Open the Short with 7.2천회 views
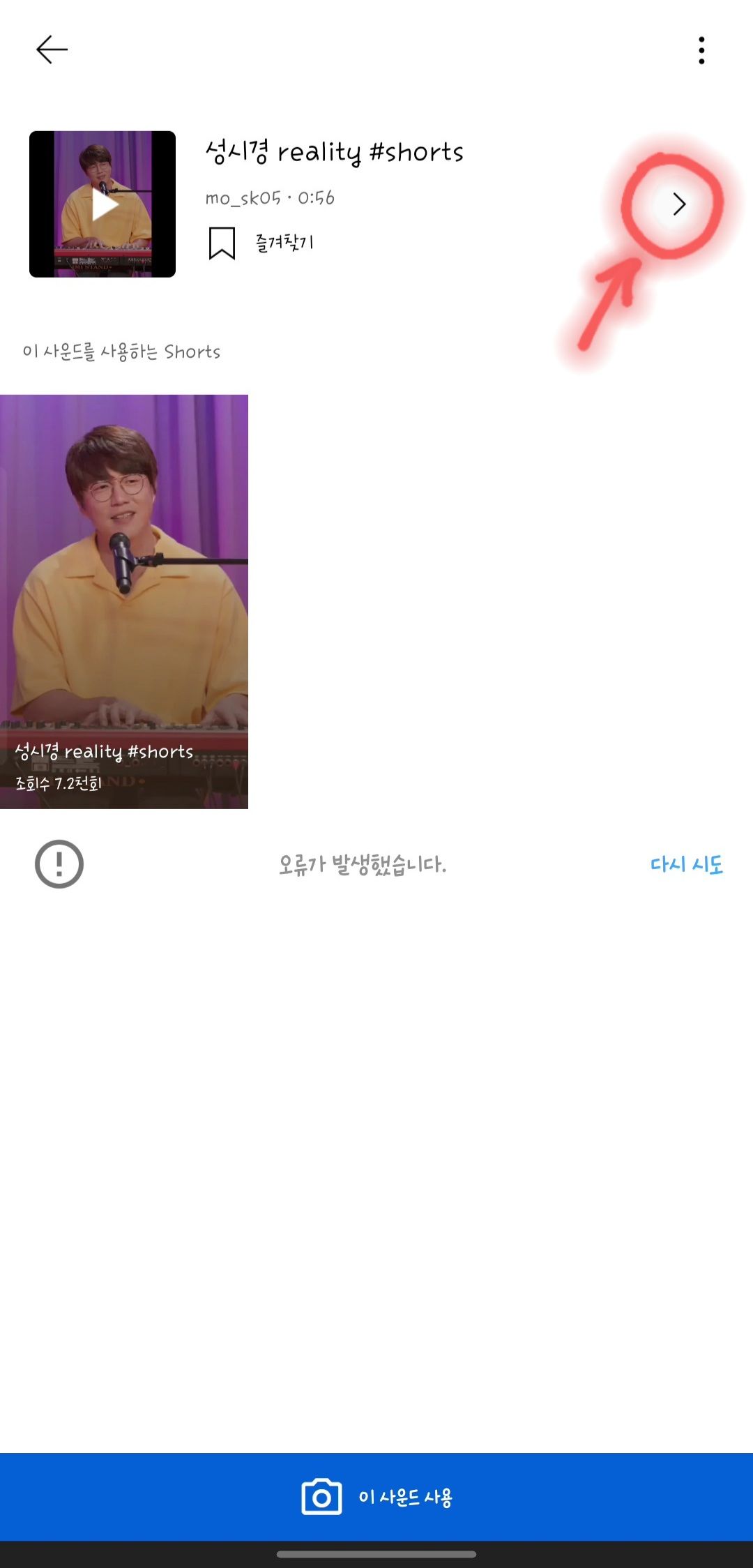This screenshot has height=1568, width=753. pyautogui.click(x=124, y=601)
